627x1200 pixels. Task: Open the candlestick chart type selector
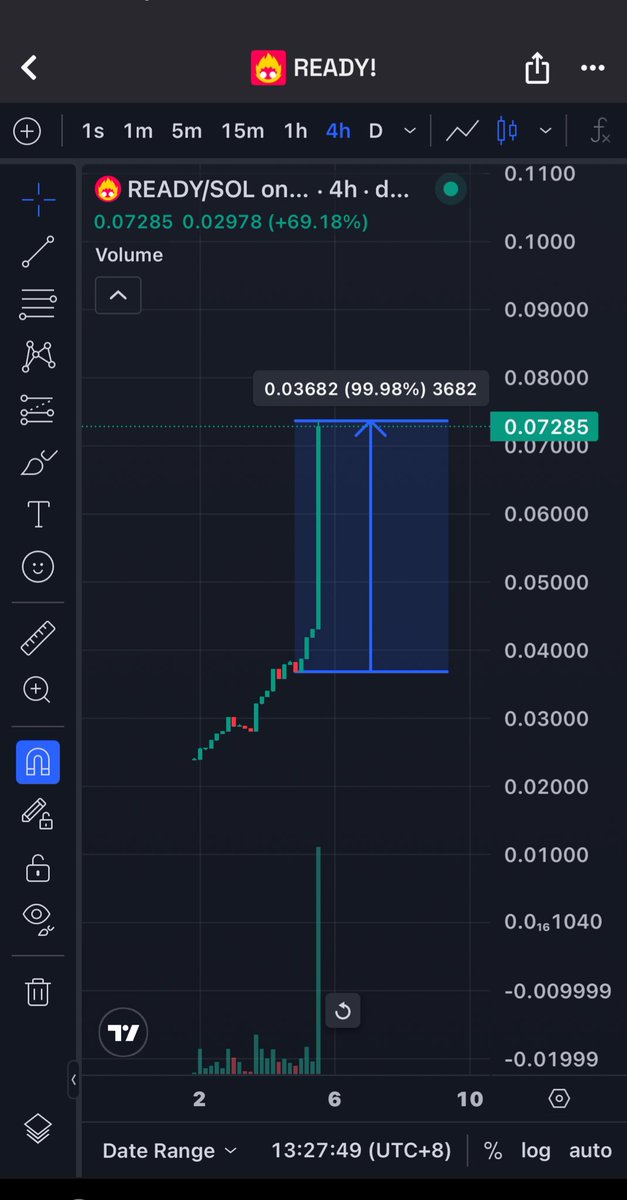508,131
